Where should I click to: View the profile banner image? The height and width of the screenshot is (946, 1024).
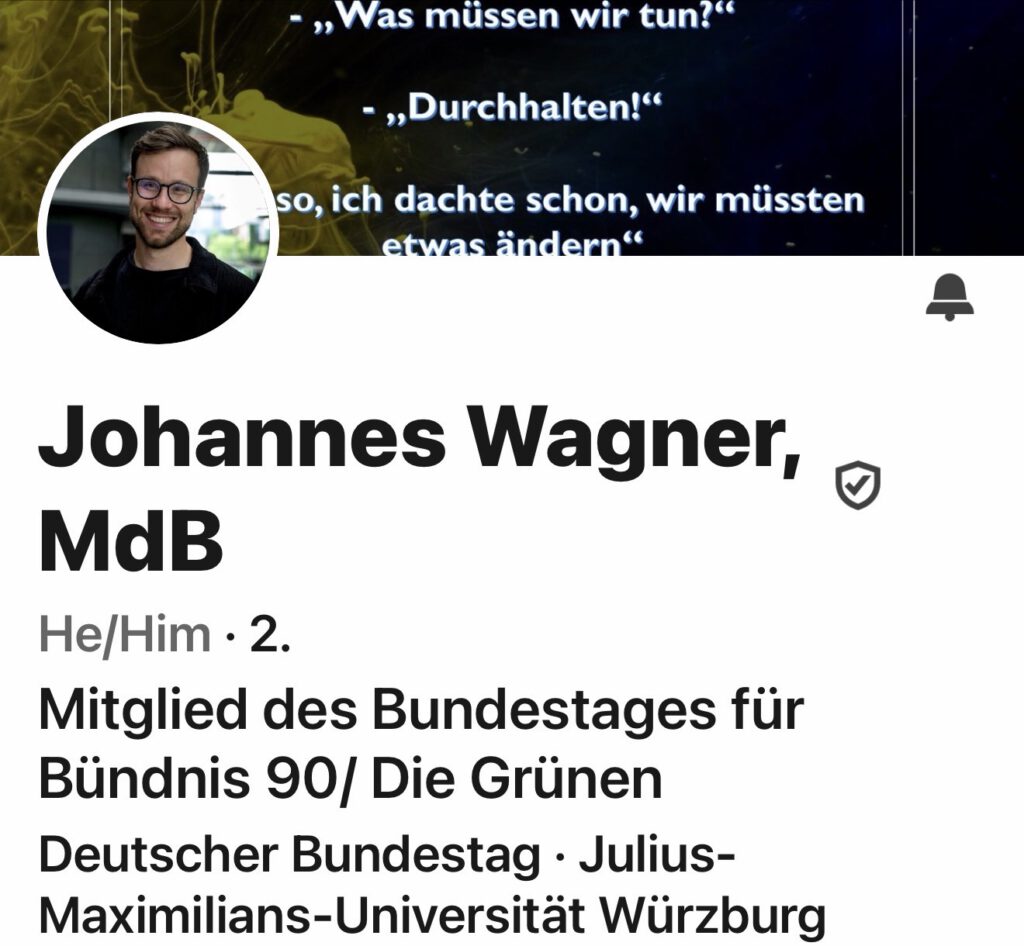(x=620, y=120)
